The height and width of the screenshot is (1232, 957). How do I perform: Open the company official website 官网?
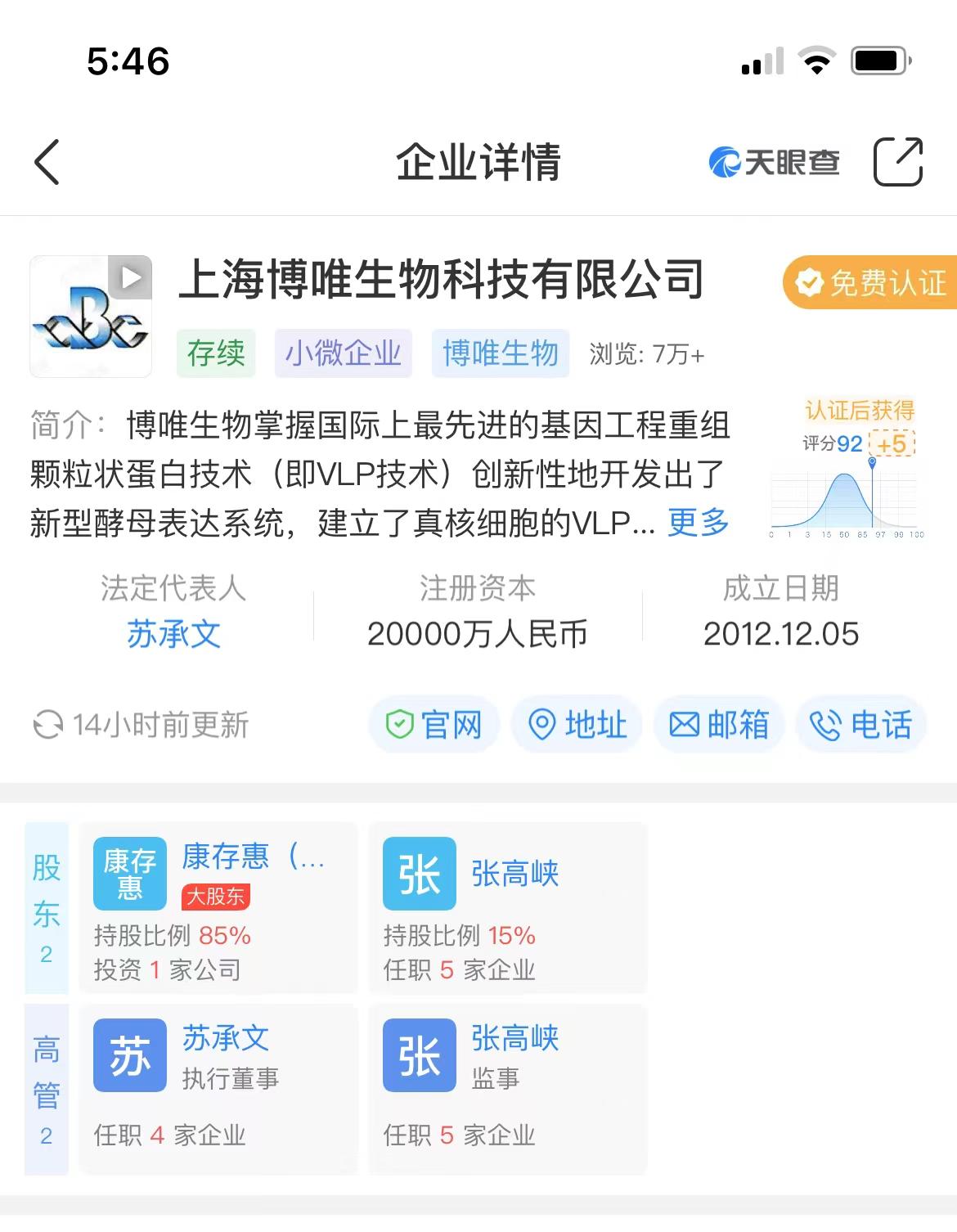[434, 725]
